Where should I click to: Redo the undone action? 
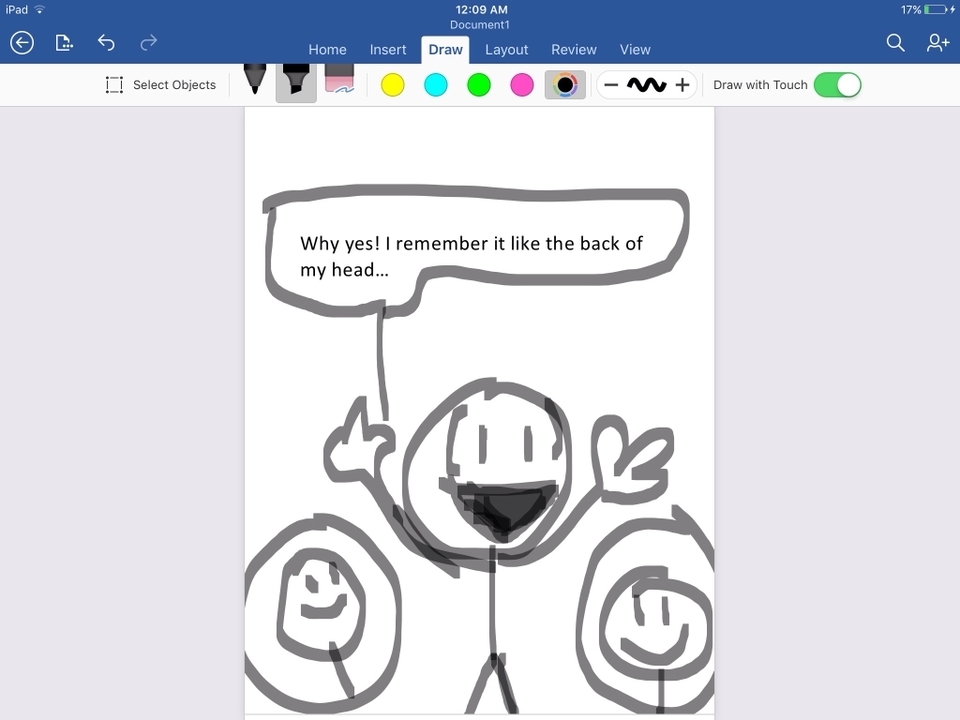[148, 43]
